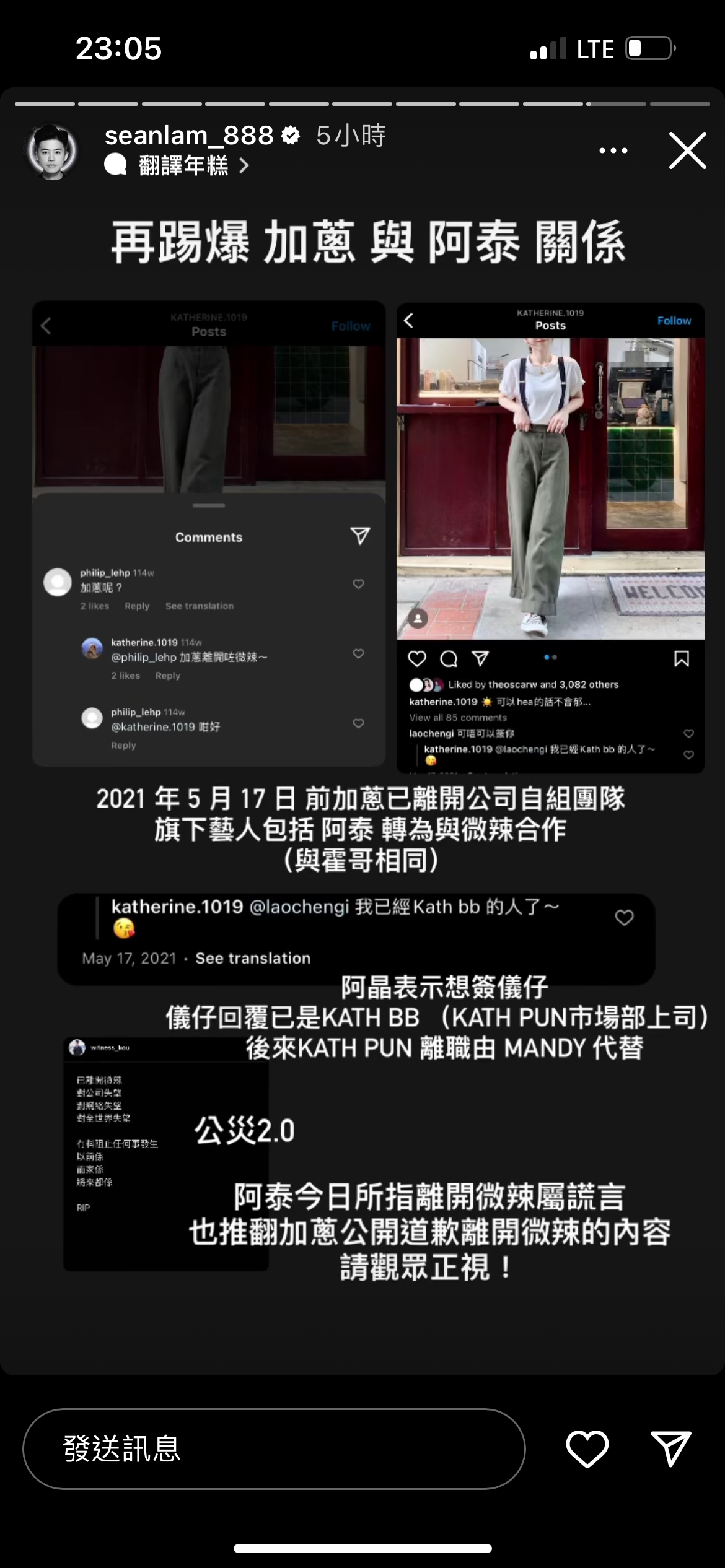Like katherine.1019's reply with its heart toggle
This screenshot has height=1568, width=725.
click(359, 653)
